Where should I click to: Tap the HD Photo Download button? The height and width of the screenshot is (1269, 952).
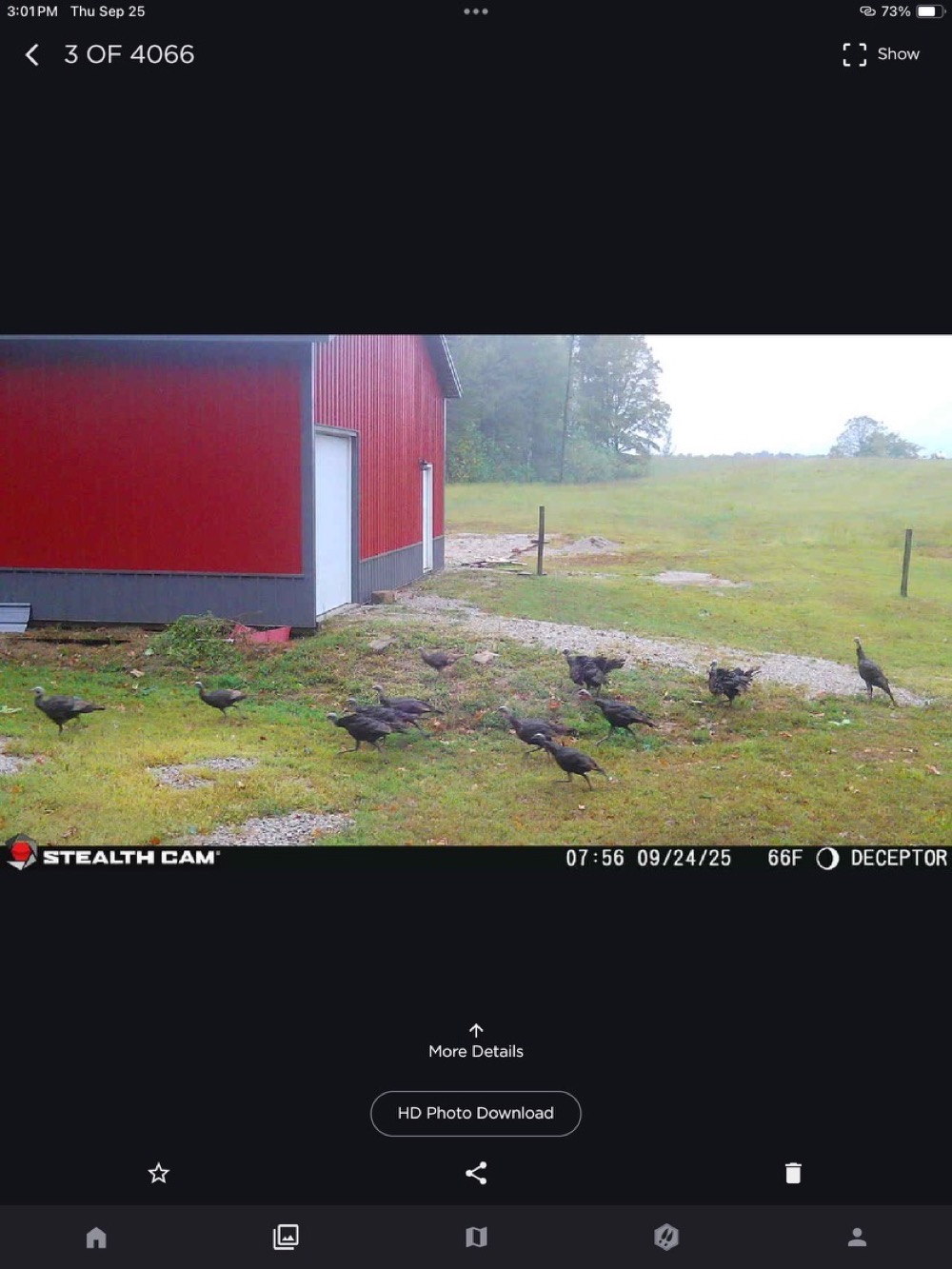coord(476,1113)
